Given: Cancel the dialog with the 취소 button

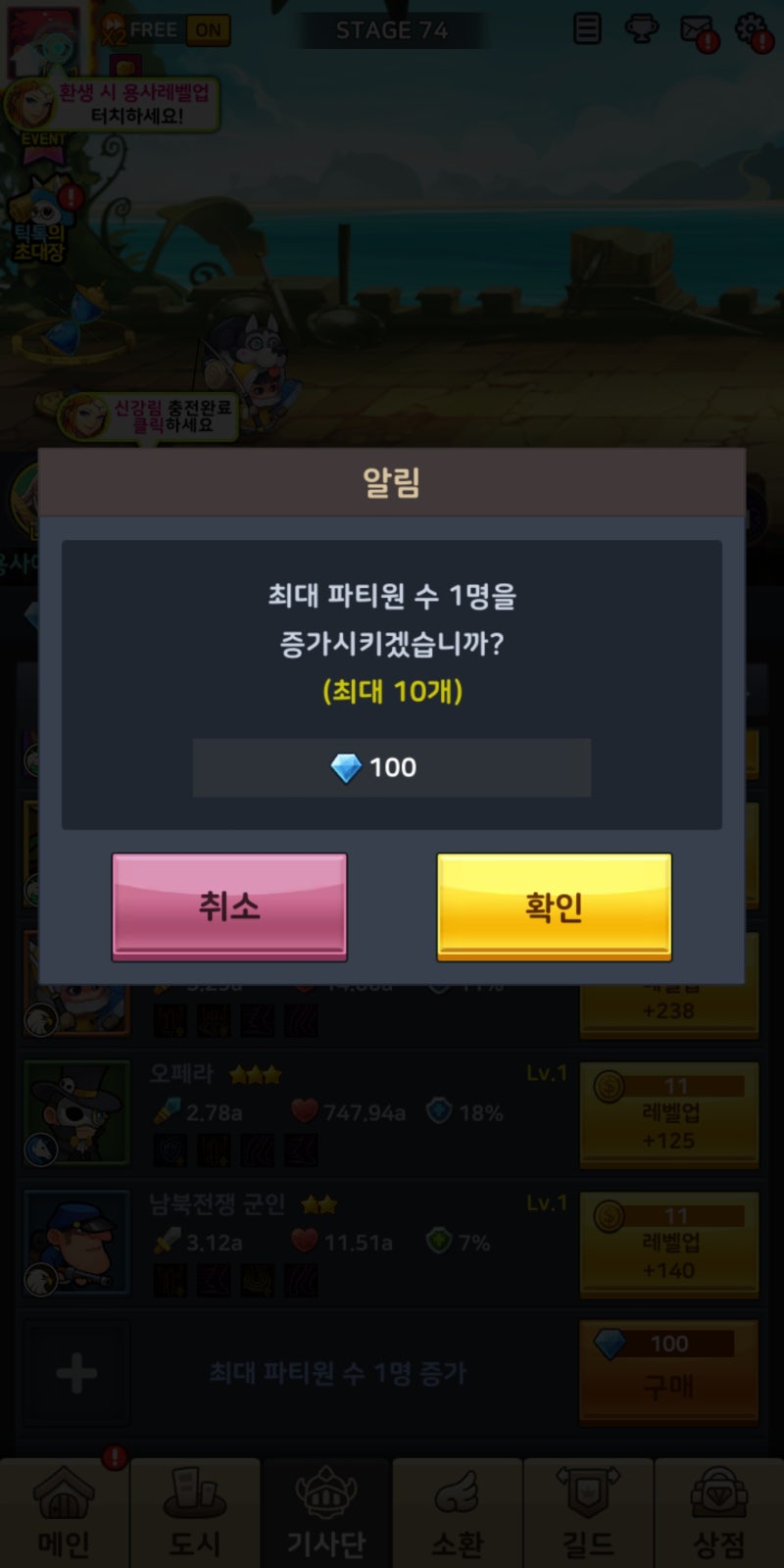Looking at the screenshot, I should click(230, 906).
